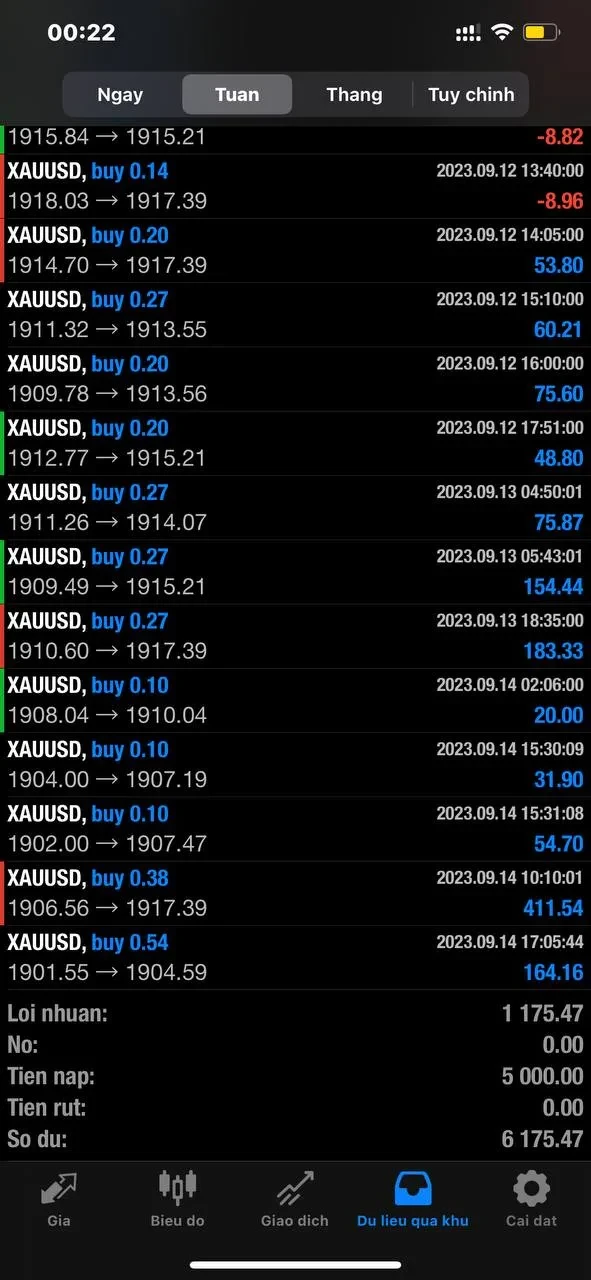This screenshot has width=591, height=1280.
Task: Open the trade with 60.21 profit
Action: [295, 315]
